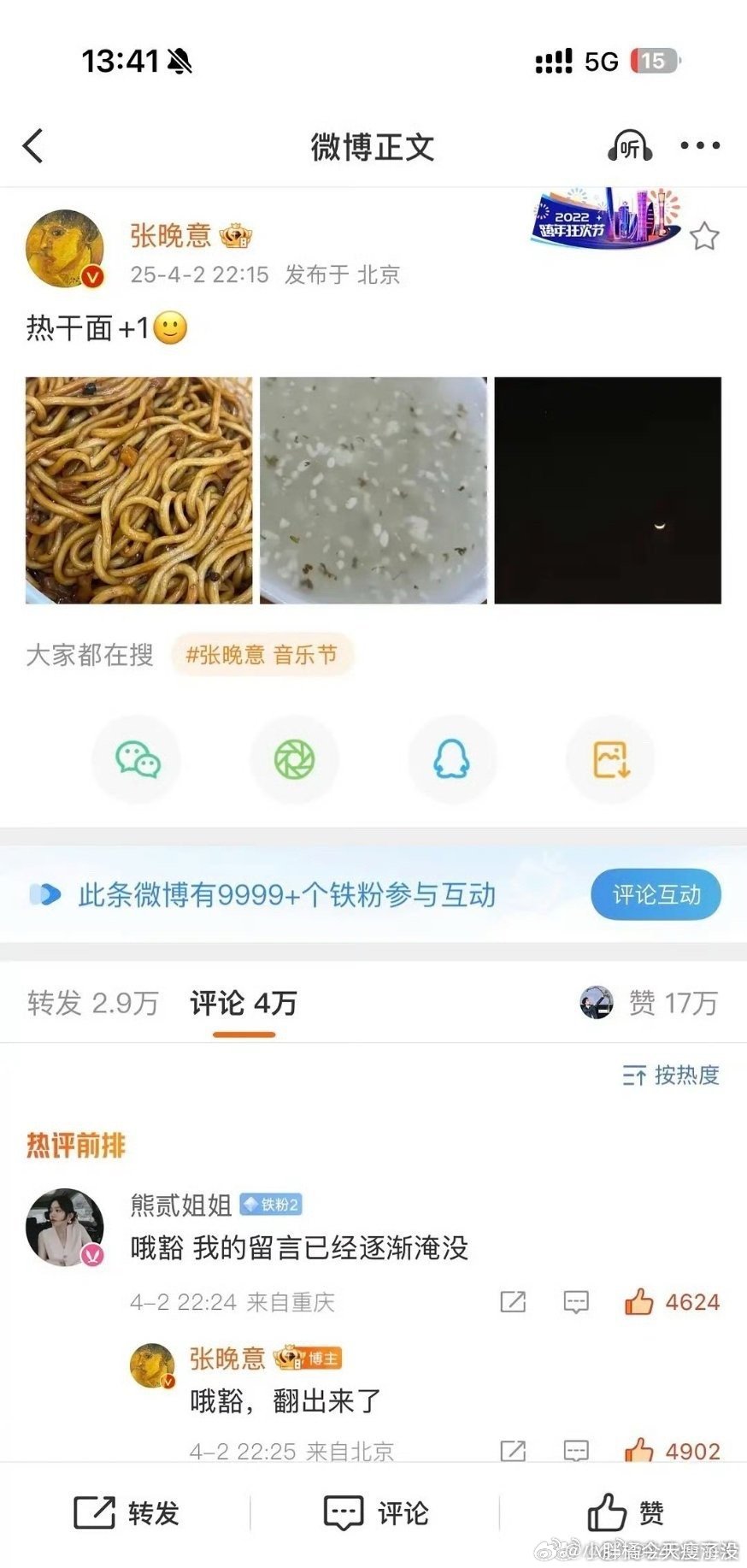
Task: Go back with the top-left arrow
Action: (x=32, y=146)
